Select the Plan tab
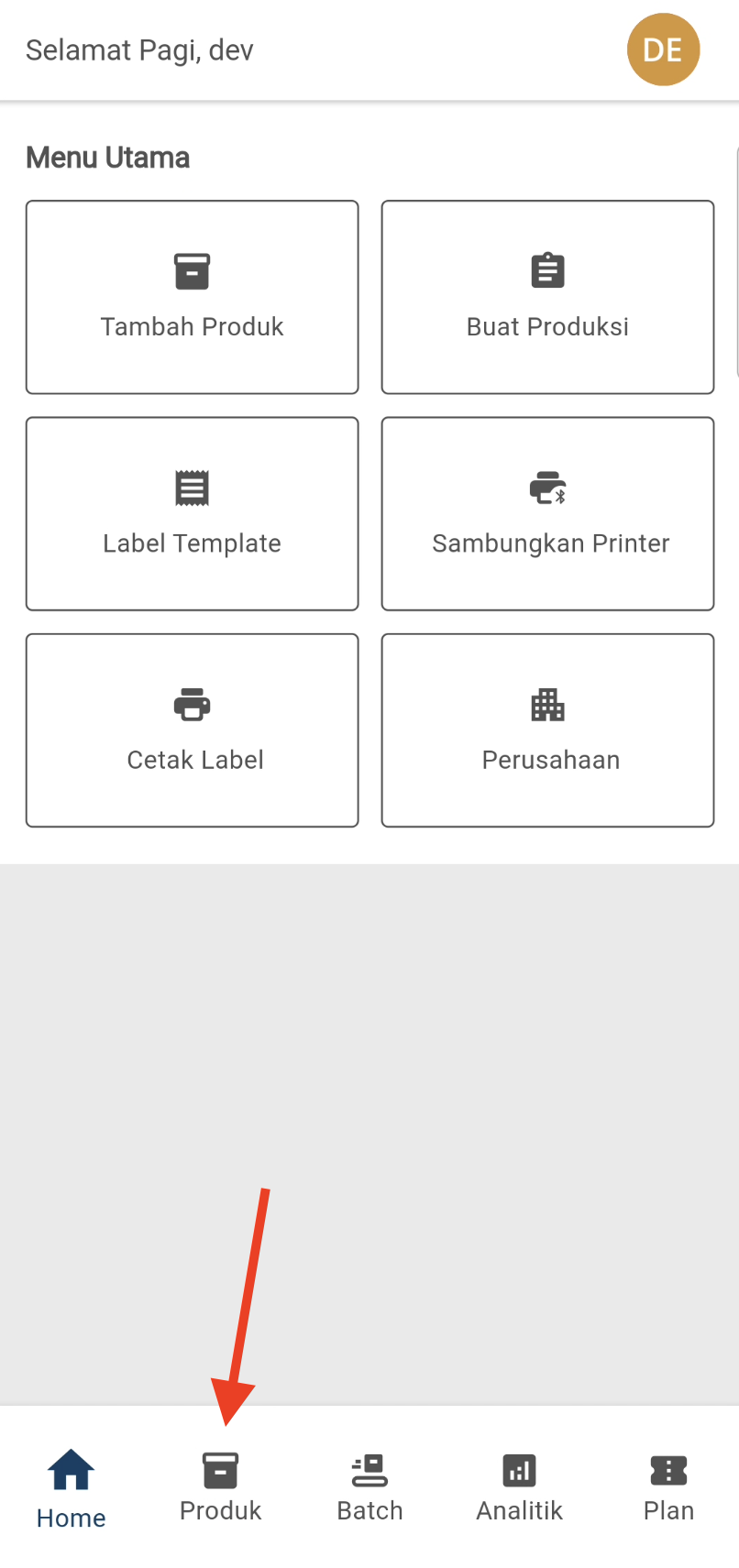This screenshot has height=1568, width=739. (668, 1488)
